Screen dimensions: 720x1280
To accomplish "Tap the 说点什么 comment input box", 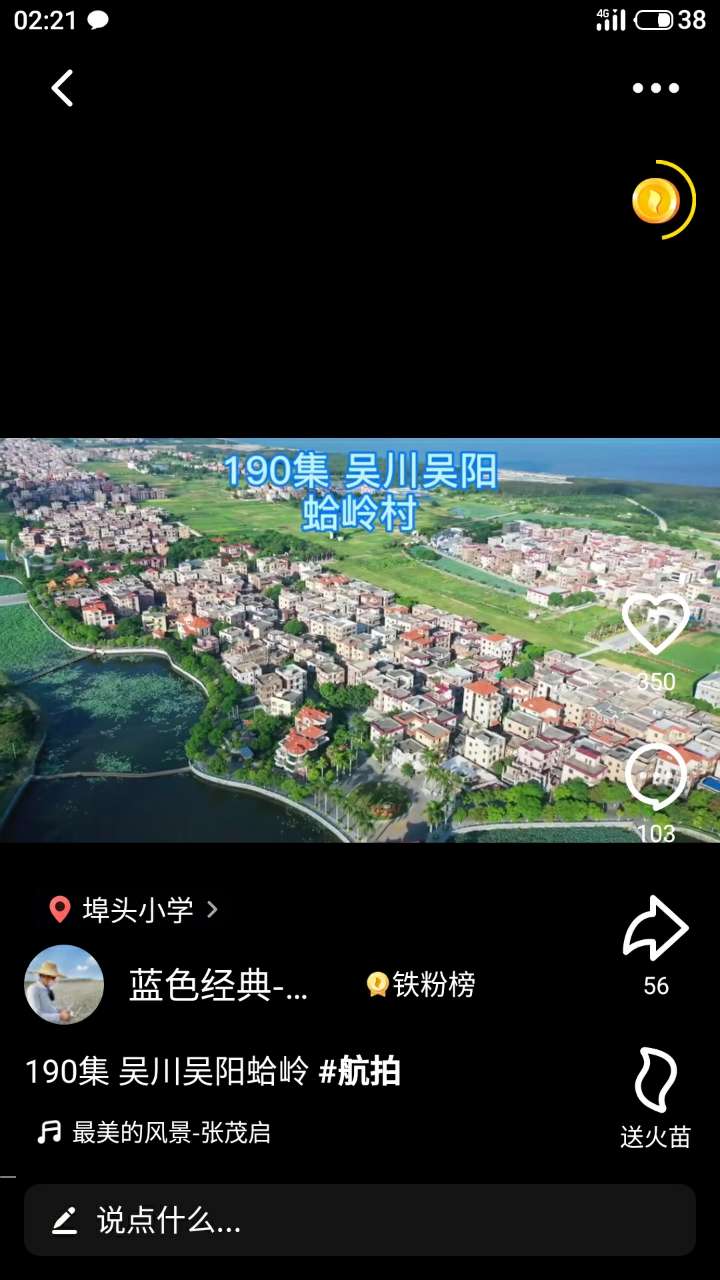I will click(x=360, y=1220).
